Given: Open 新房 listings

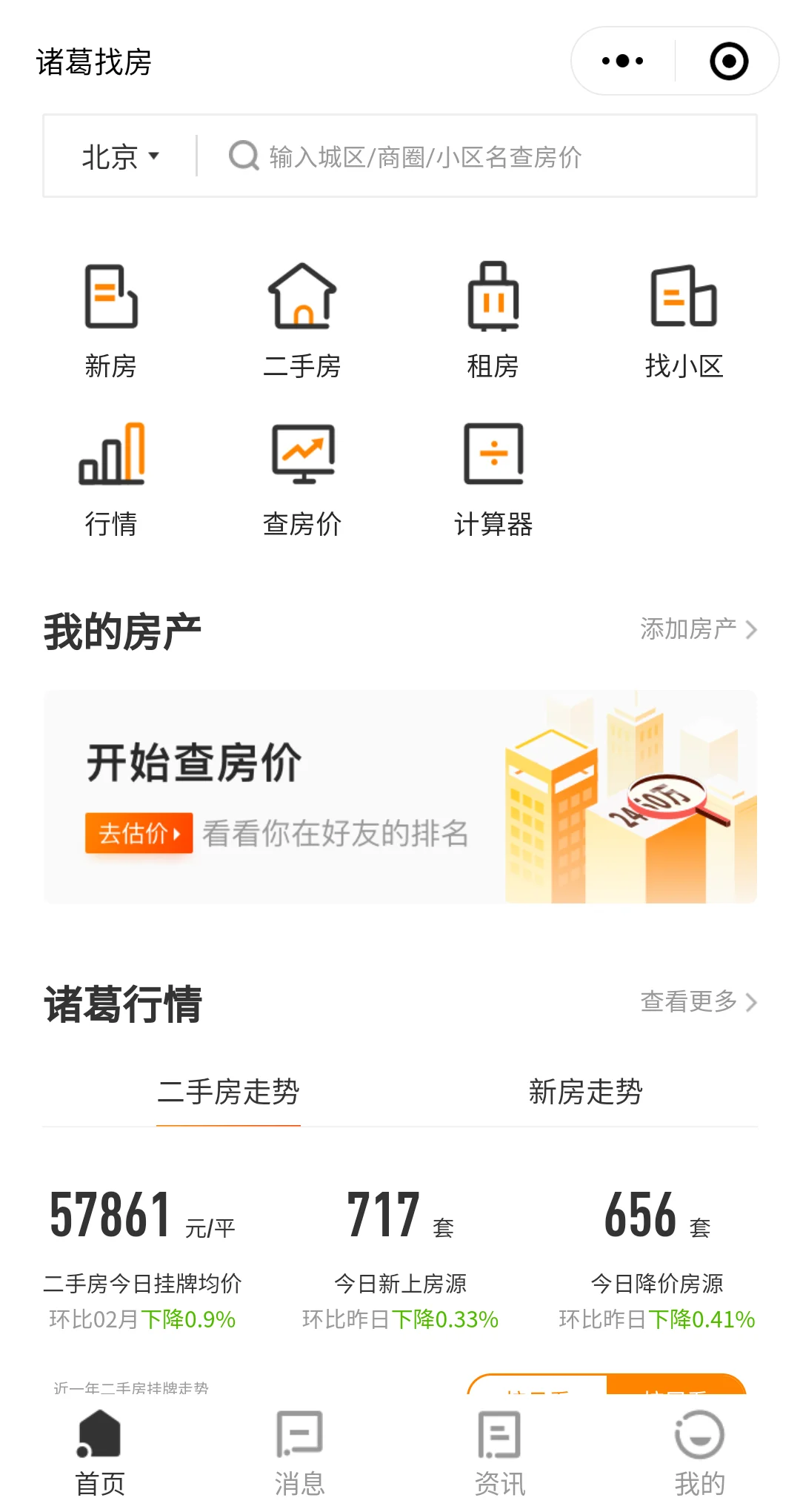Looking at the screenshot, I should pos(111,320).
